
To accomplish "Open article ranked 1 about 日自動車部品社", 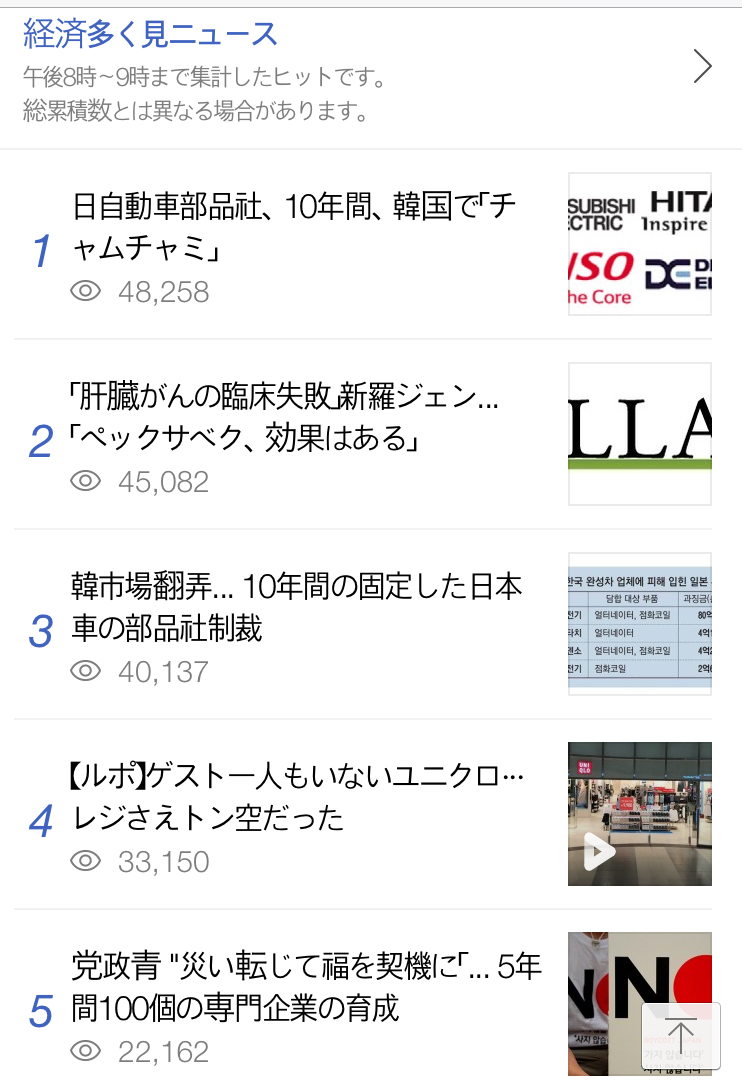I will click(x=295, y=225).
